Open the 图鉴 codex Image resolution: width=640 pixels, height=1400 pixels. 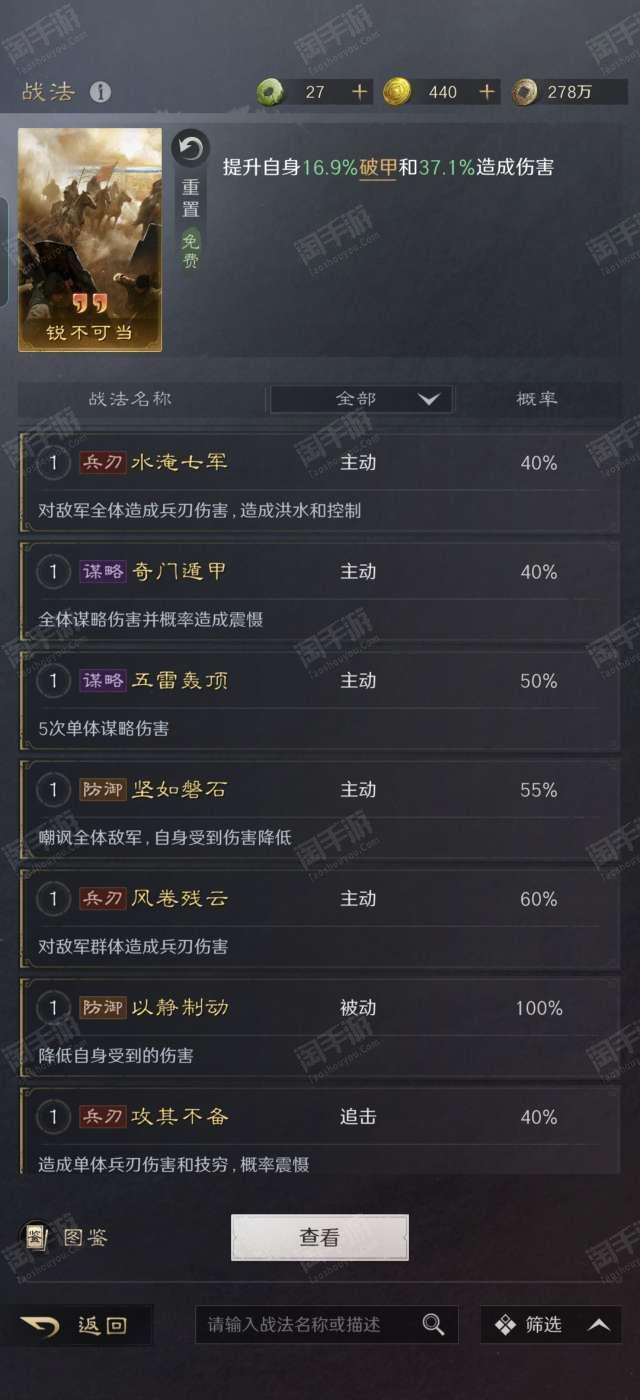point(64,1238)
